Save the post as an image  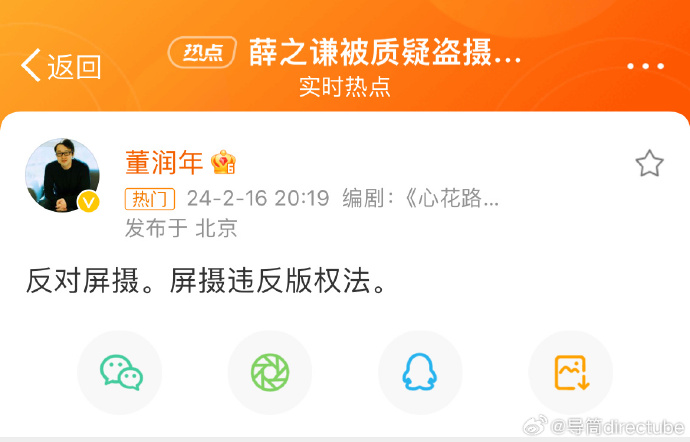(x=570, y=373)
